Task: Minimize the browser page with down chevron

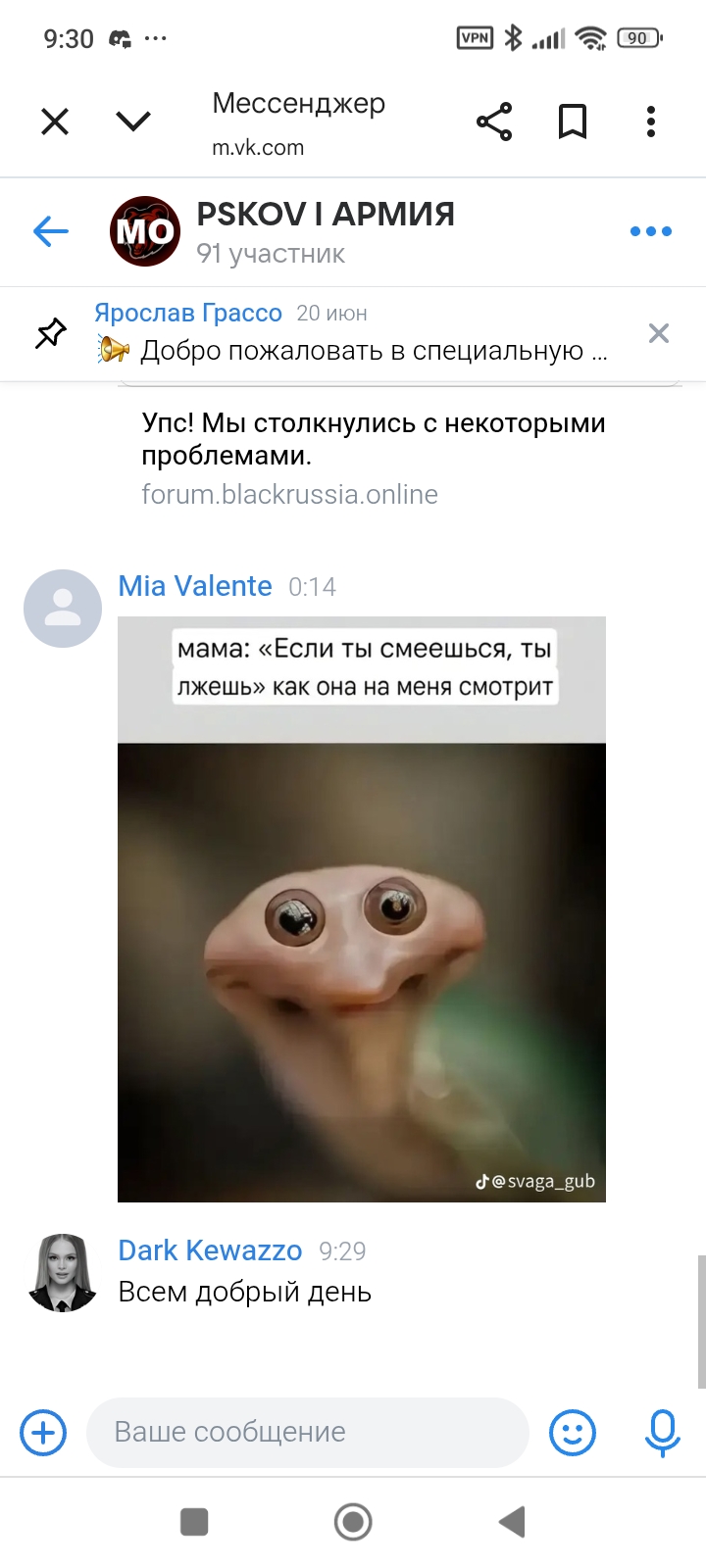Action: 133,122
